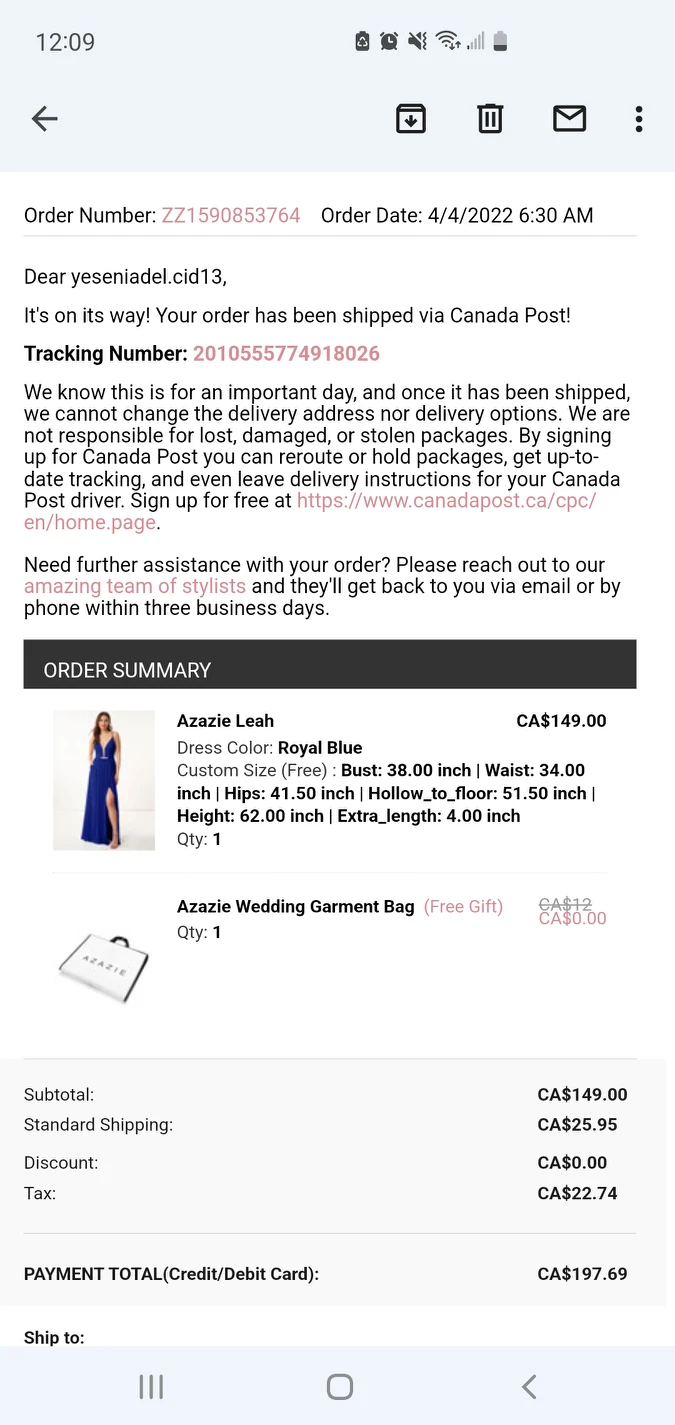
Task: Open recent apps from navigation bar
Action: click(x=151, y=1386)
